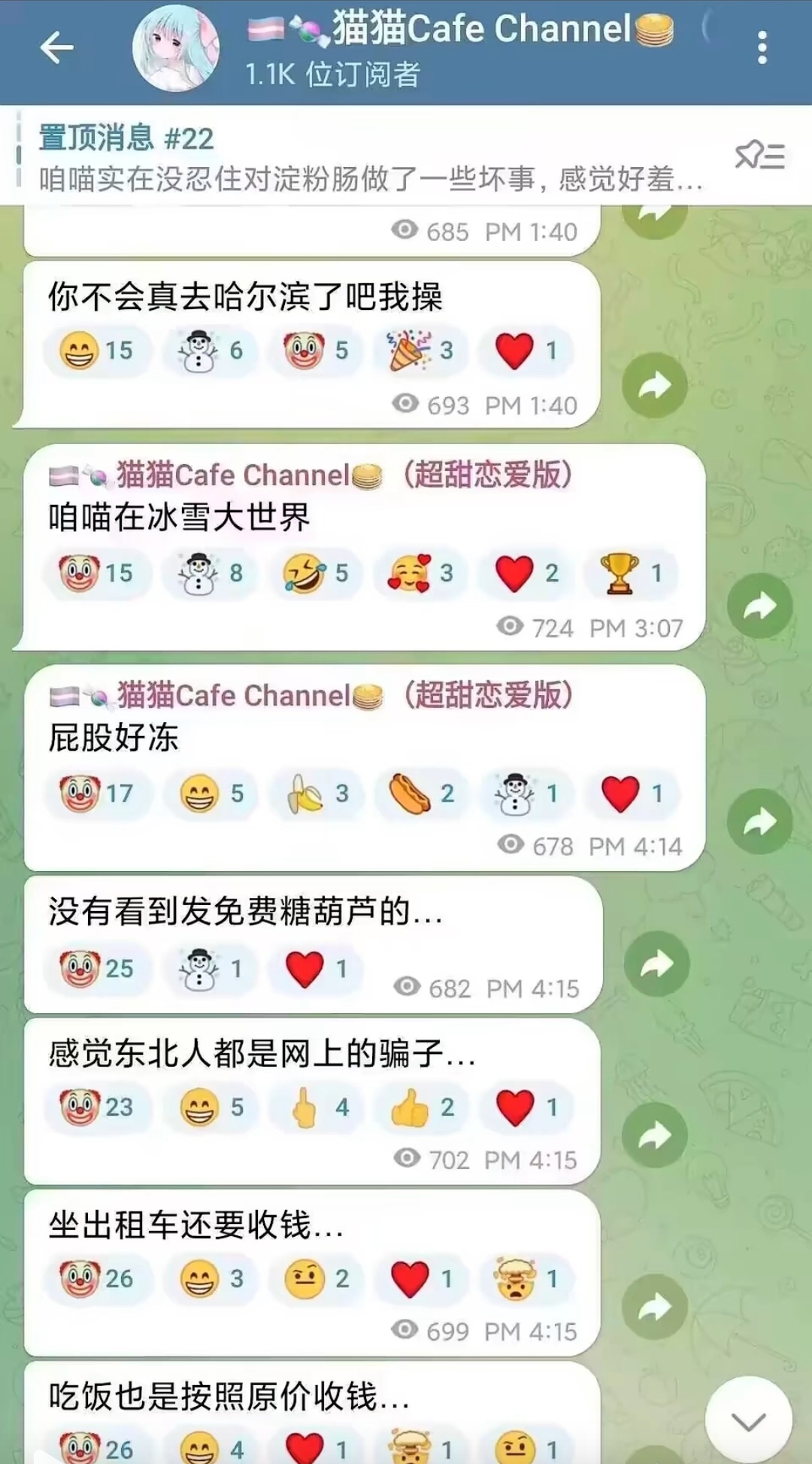Screen dimensions: 812x1464
Task: Share the 屁股好冻 post
Action: click(759, 822)
